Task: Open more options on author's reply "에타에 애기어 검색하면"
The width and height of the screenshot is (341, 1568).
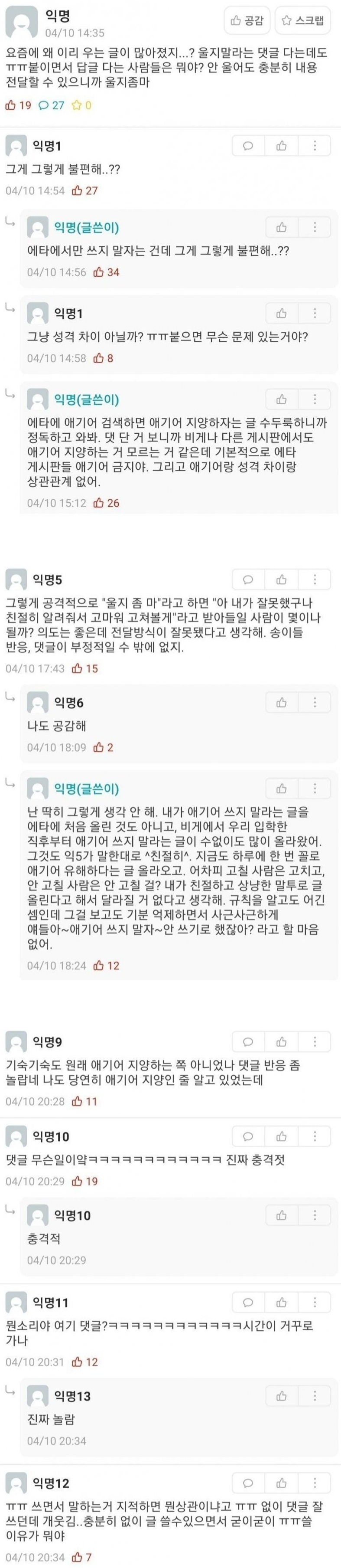Action: click(315, 399)
